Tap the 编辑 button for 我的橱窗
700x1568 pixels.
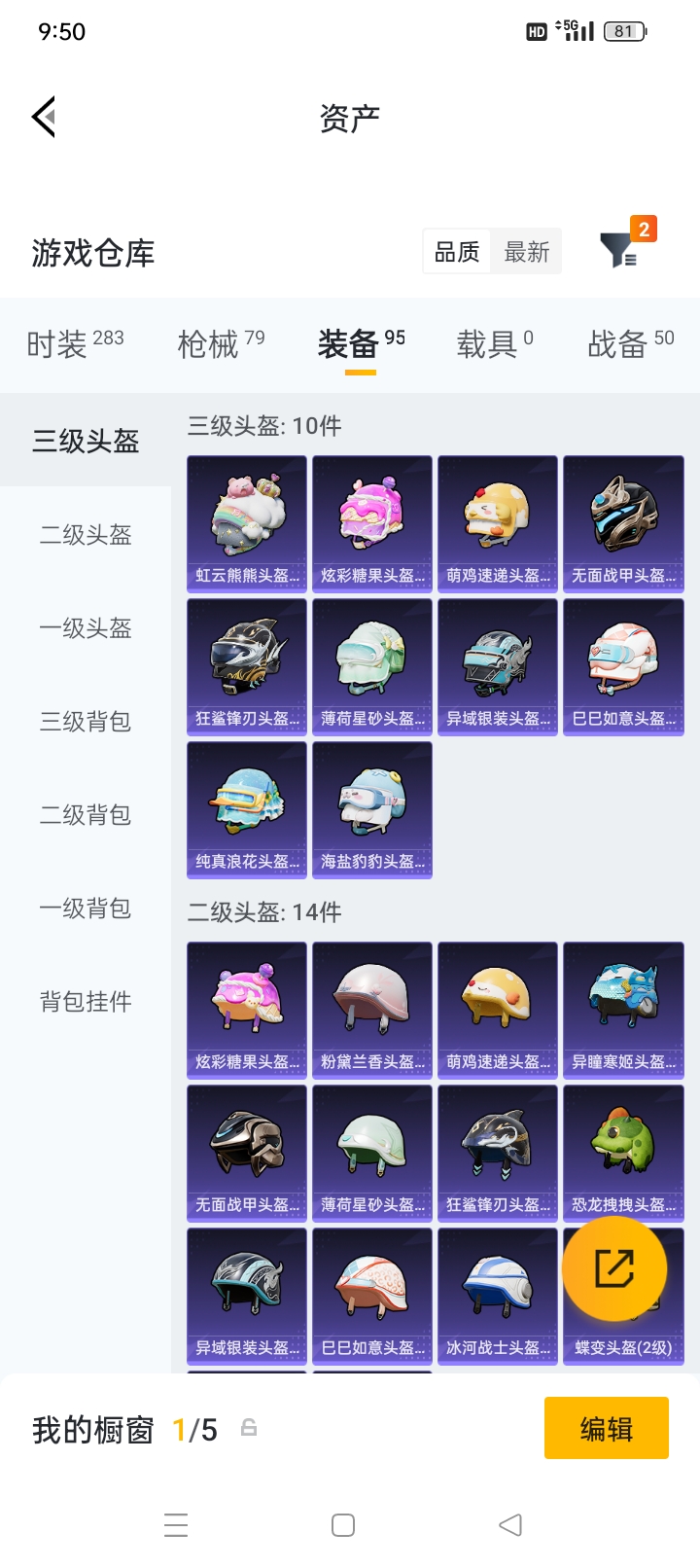(607, 1428)
